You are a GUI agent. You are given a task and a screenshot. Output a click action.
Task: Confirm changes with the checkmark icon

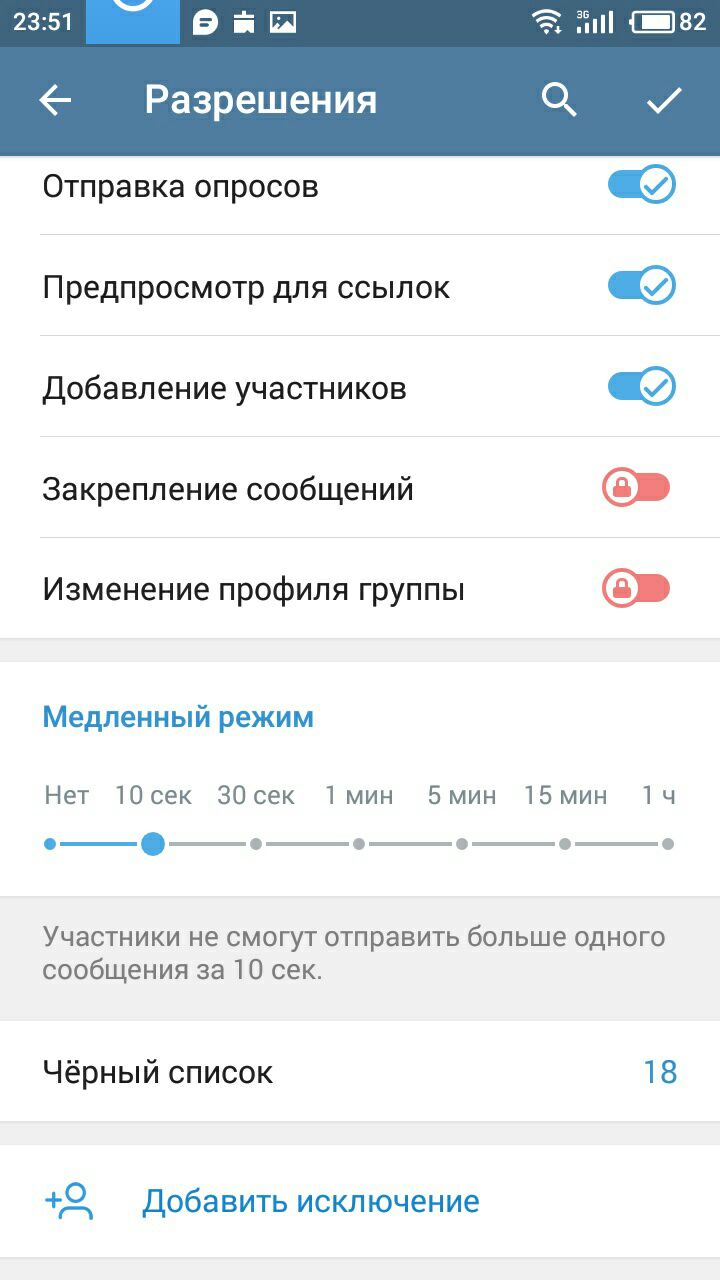(x=664, y=100)
